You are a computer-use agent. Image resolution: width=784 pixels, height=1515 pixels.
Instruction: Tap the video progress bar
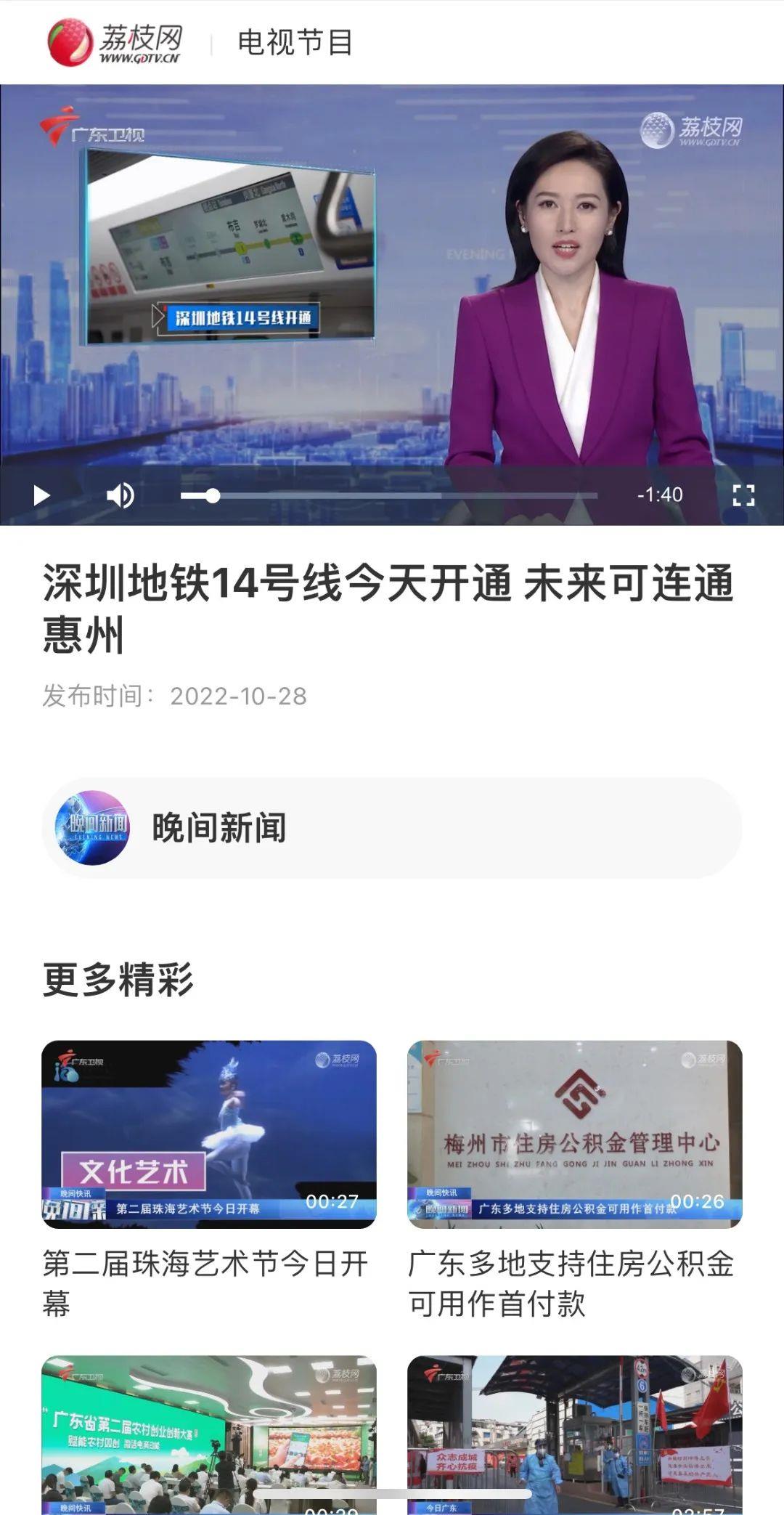(x=389, y=495)
